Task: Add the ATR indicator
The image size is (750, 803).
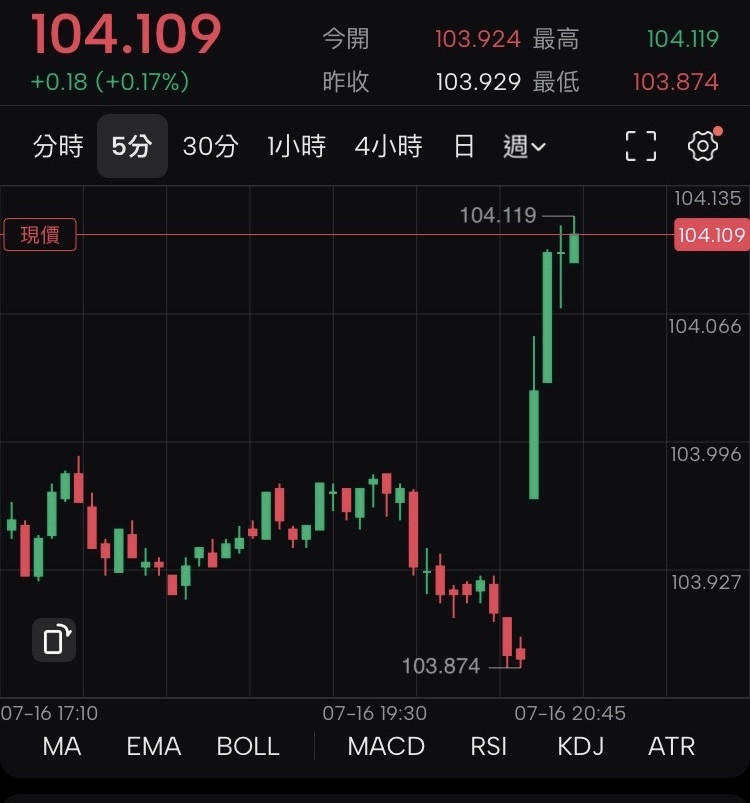Action: [671, 746]
